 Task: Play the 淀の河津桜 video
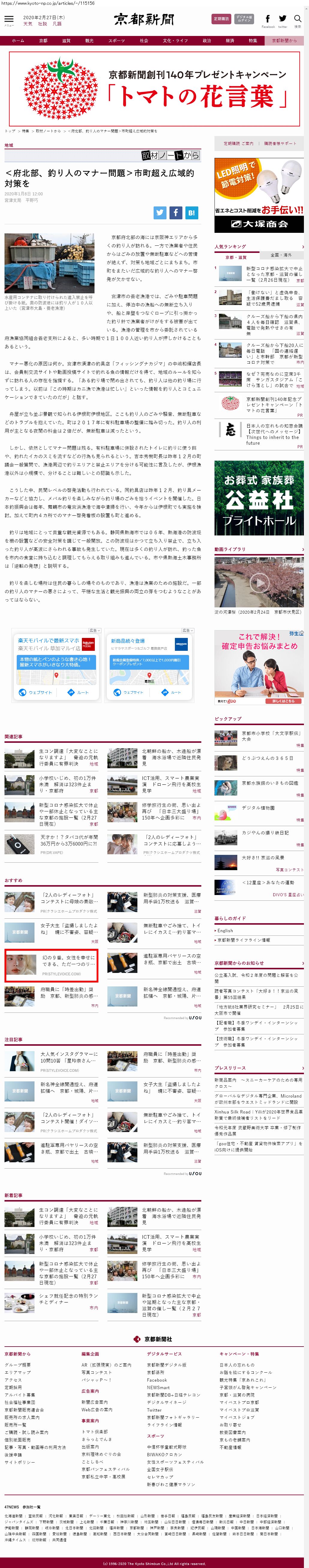tap(258, 581)
